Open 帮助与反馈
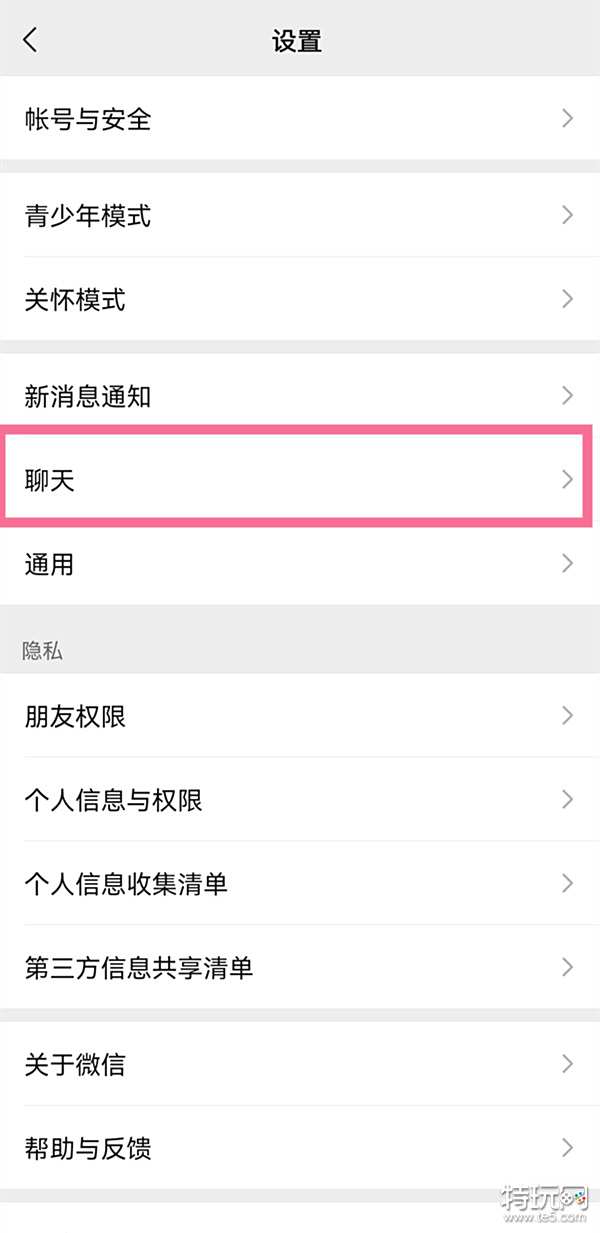 pyautogui.click(x=300, y=1148)
